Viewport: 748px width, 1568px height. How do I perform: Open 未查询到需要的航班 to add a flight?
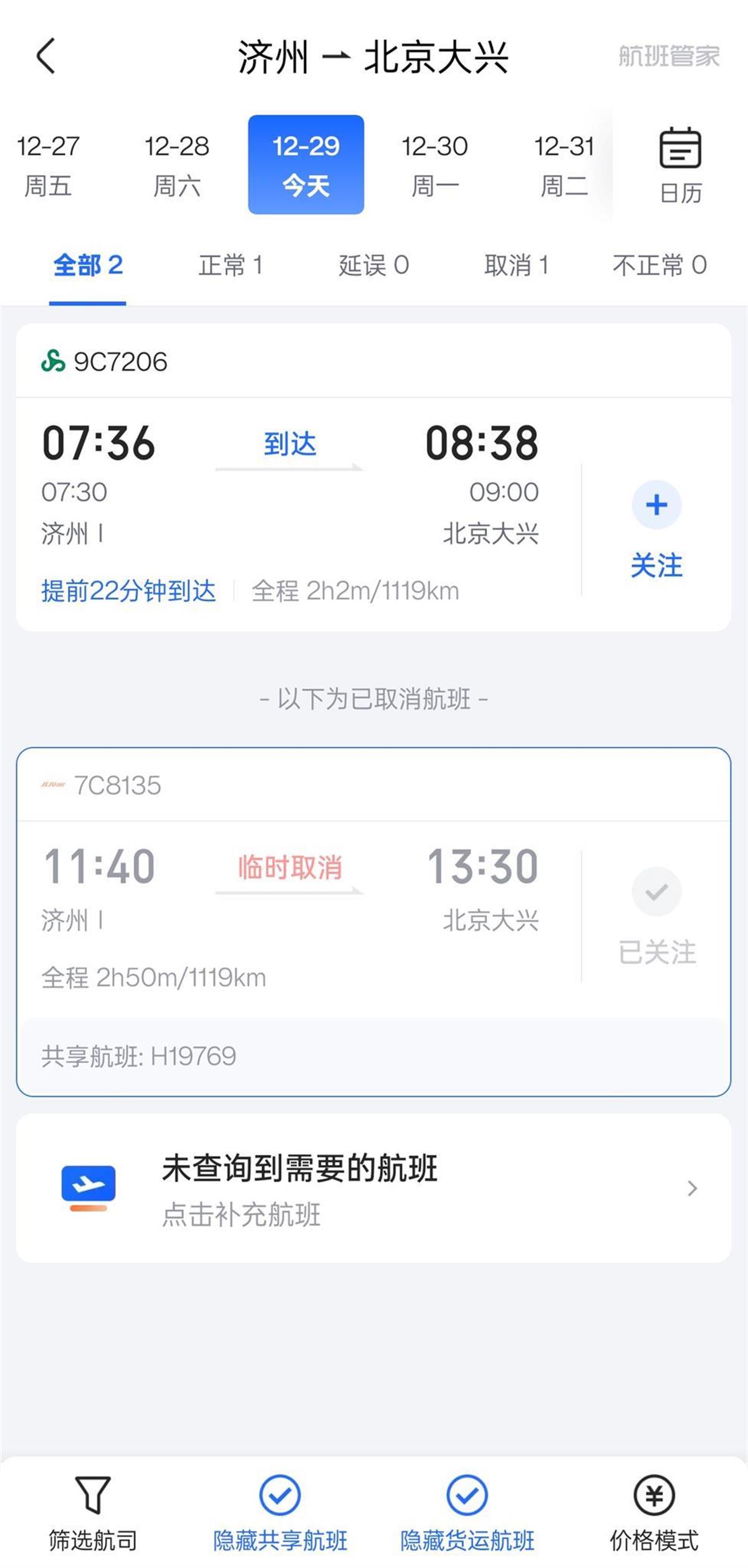(374, 1189)
